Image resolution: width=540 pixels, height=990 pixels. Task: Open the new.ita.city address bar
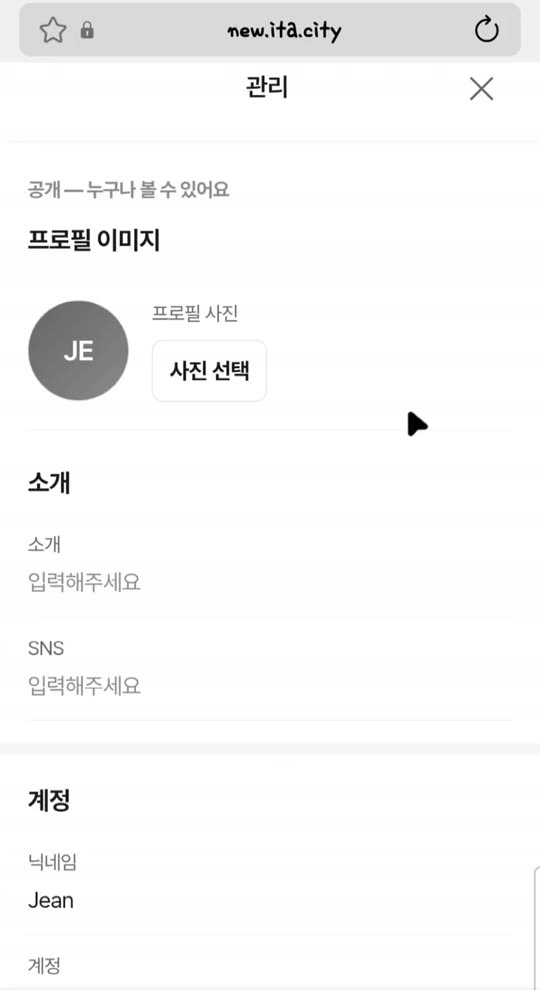point(284,30)
